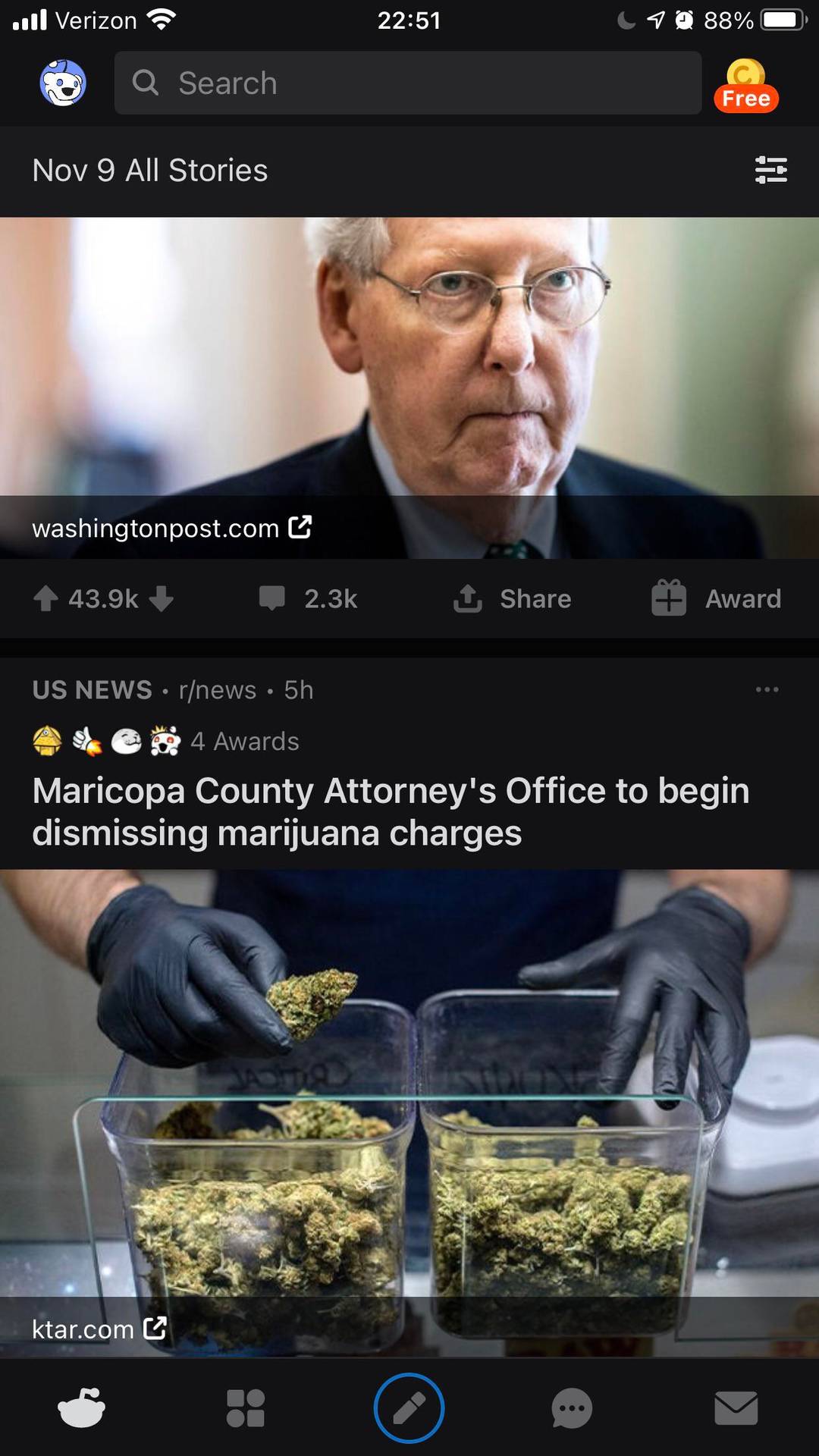Open the post filter options icon
819x1456 pixels.
[x=771, y=171]
